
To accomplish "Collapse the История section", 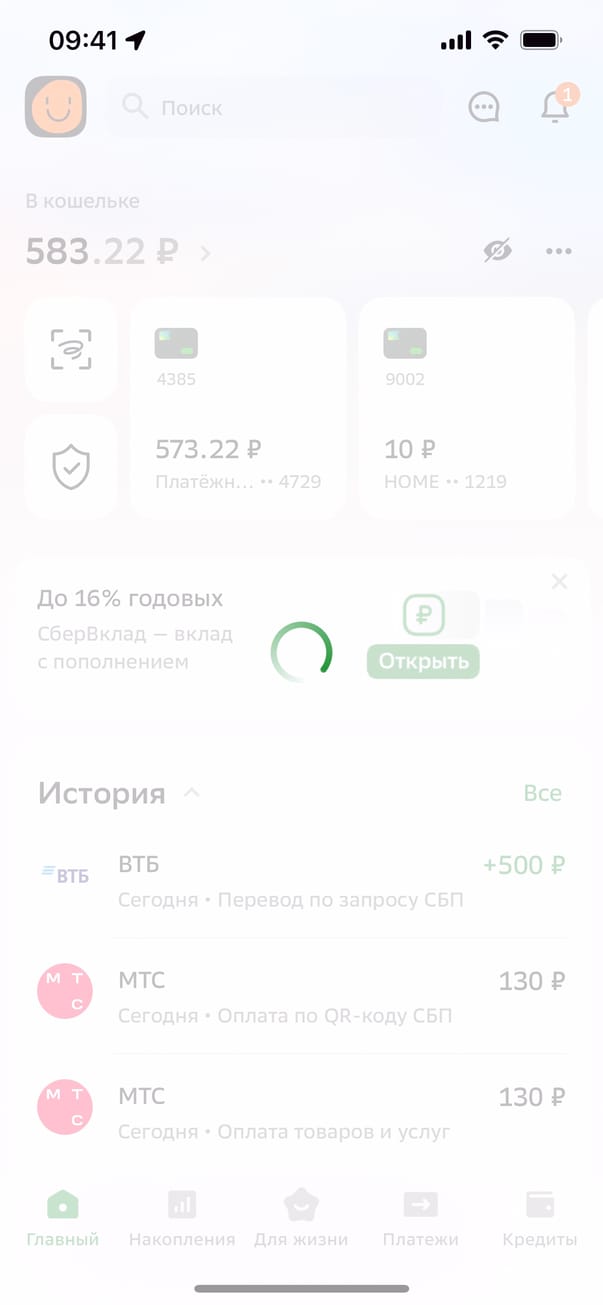I will click(191, 794).
